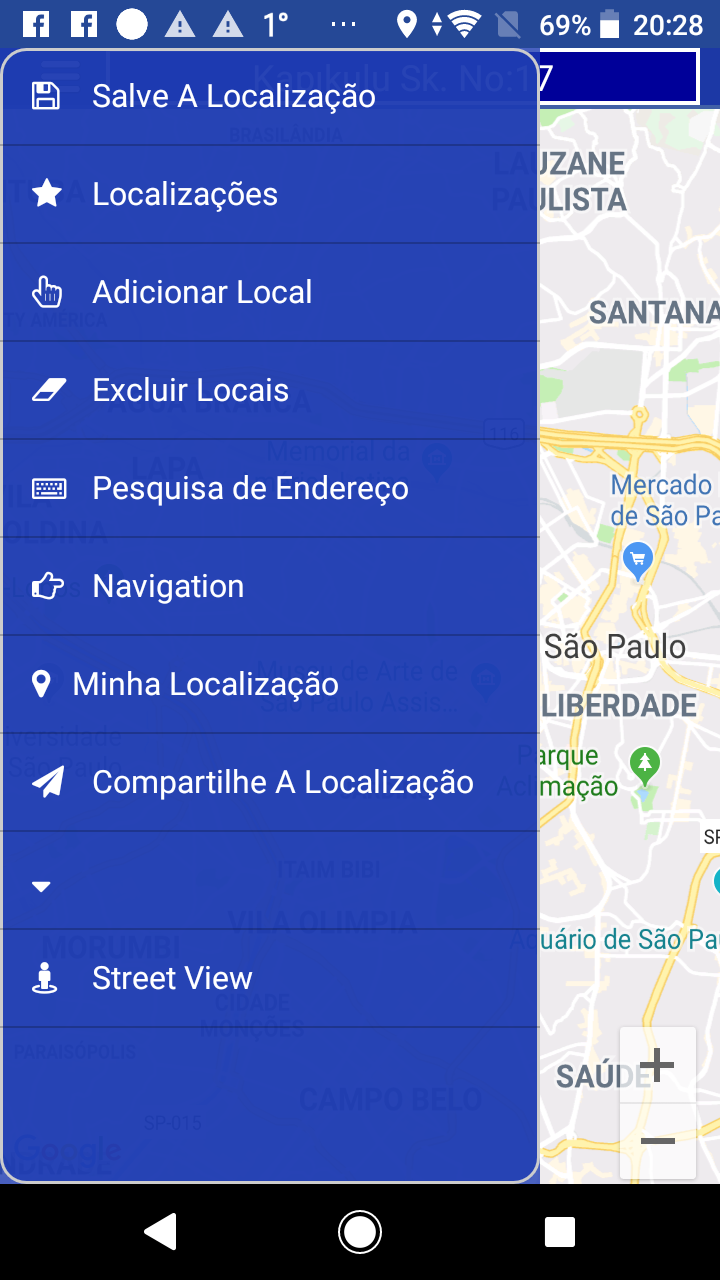Go to the Android home screen
The width and height of the screenshot is (720, 1280).
click(x=360, y=1232)
